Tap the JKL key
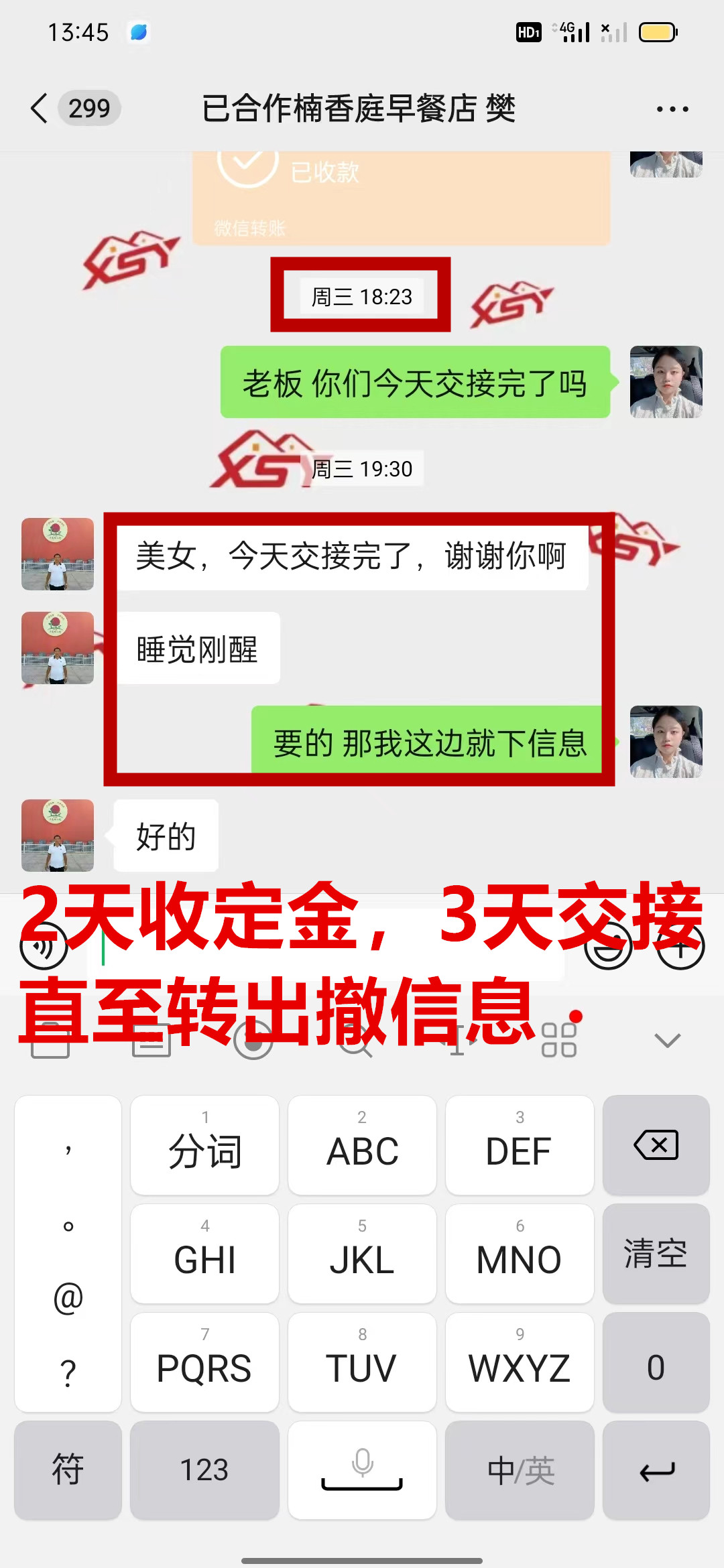Screen dimensions: 724x1568 [x=362, y=1254]
